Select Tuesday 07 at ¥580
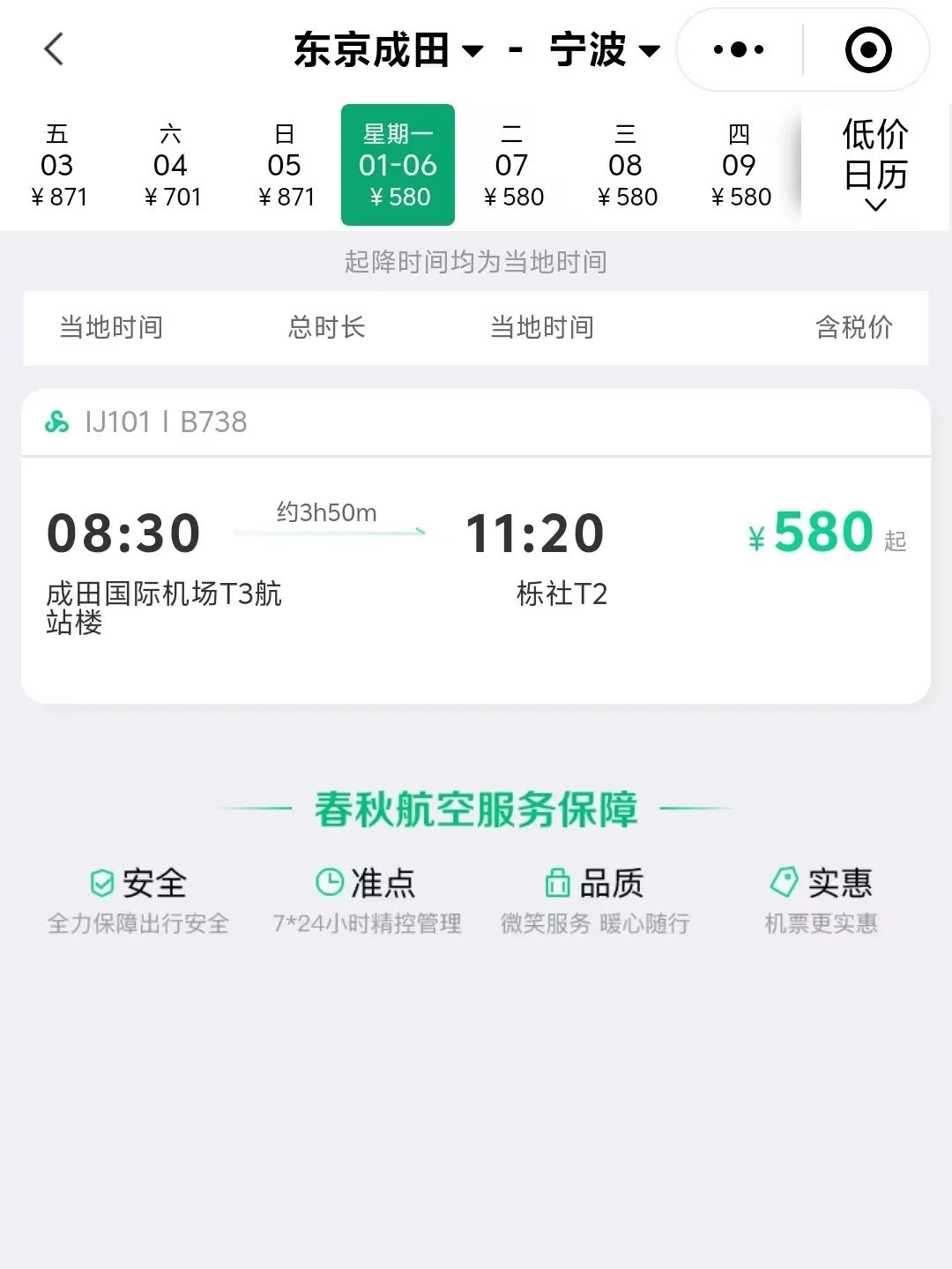 [512, 166]
